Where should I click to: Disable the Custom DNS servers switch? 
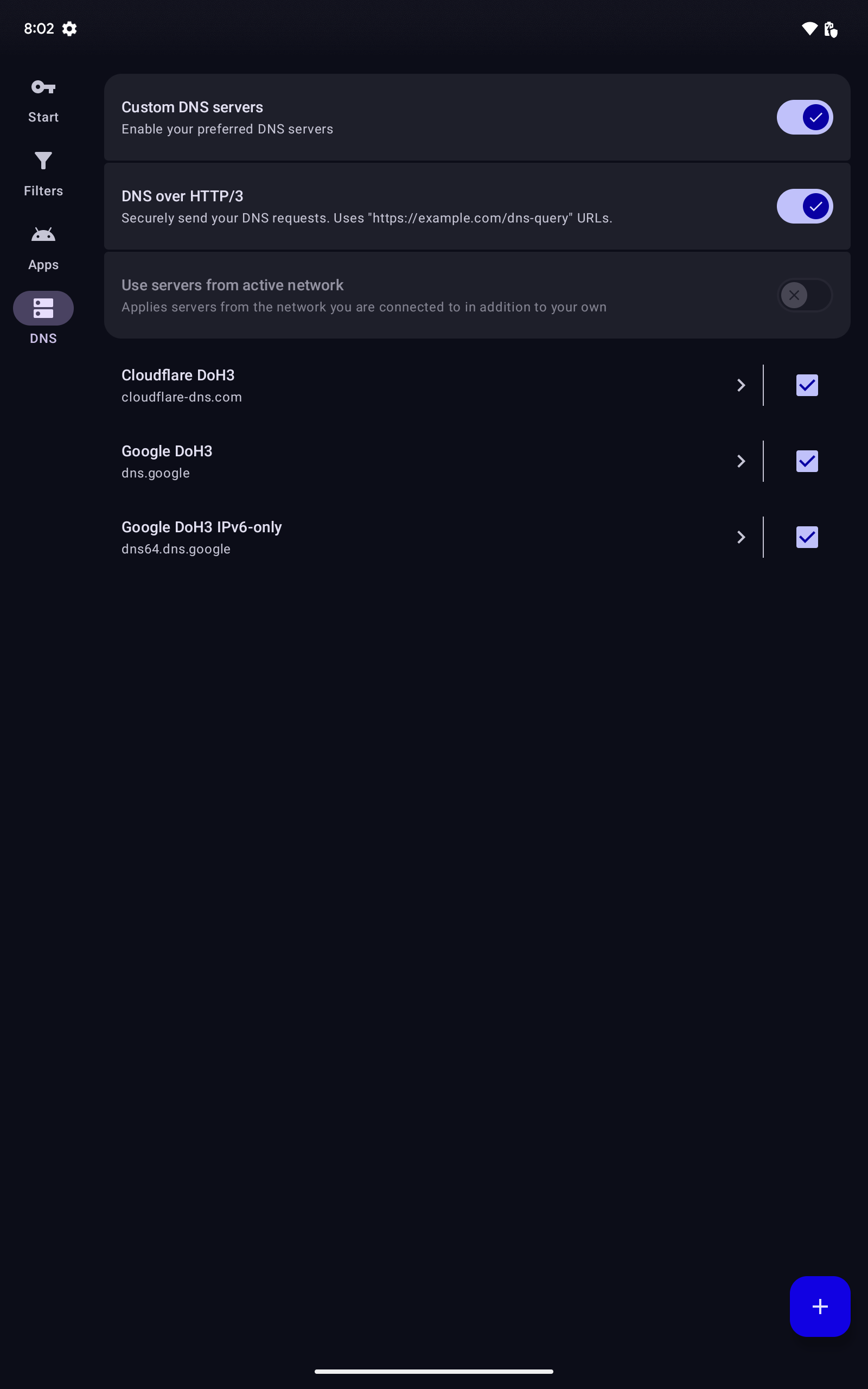pyautogui.click(x=805, y=117)
